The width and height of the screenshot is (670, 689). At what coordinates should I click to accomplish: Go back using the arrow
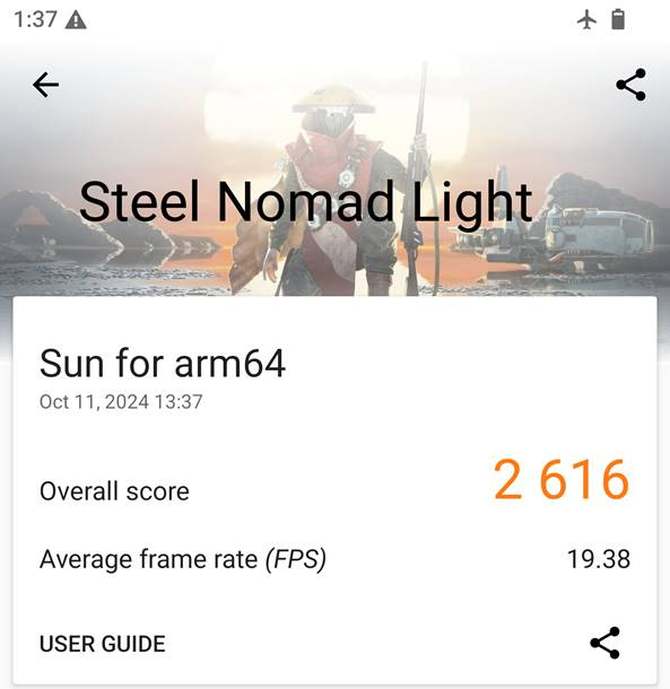click(x=46, y=86)
